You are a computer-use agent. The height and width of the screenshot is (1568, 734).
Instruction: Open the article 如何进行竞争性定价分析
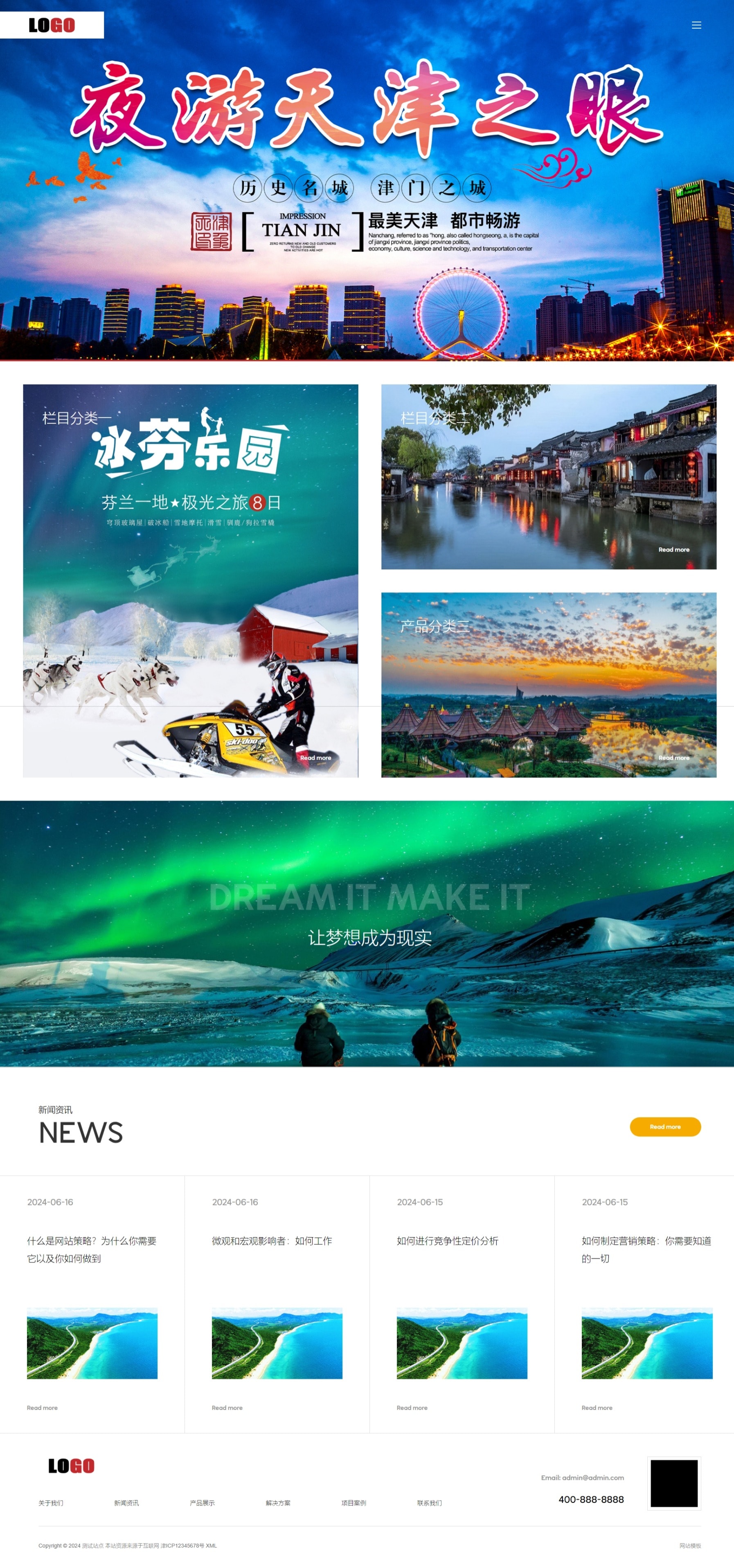[447, 1241]
